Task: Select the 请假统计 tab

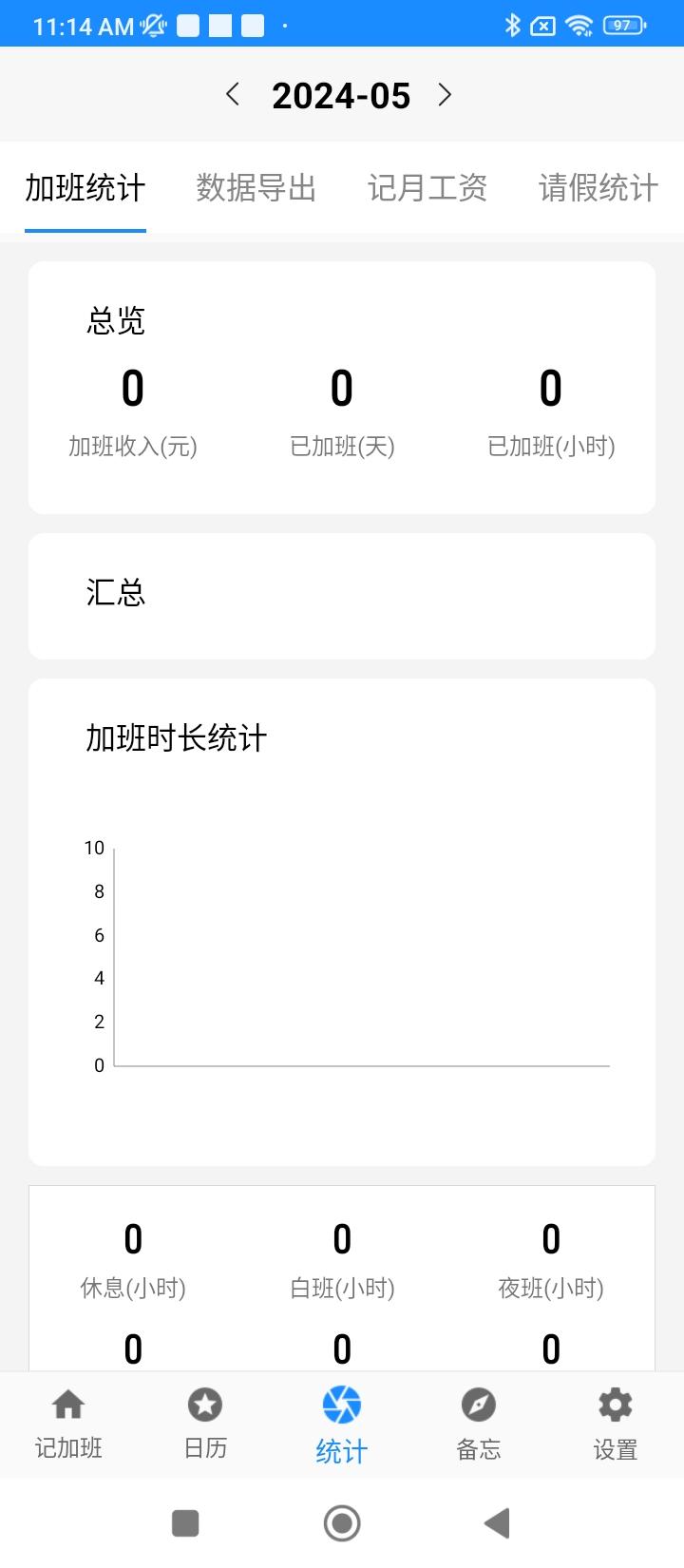Action: [597, 188]
